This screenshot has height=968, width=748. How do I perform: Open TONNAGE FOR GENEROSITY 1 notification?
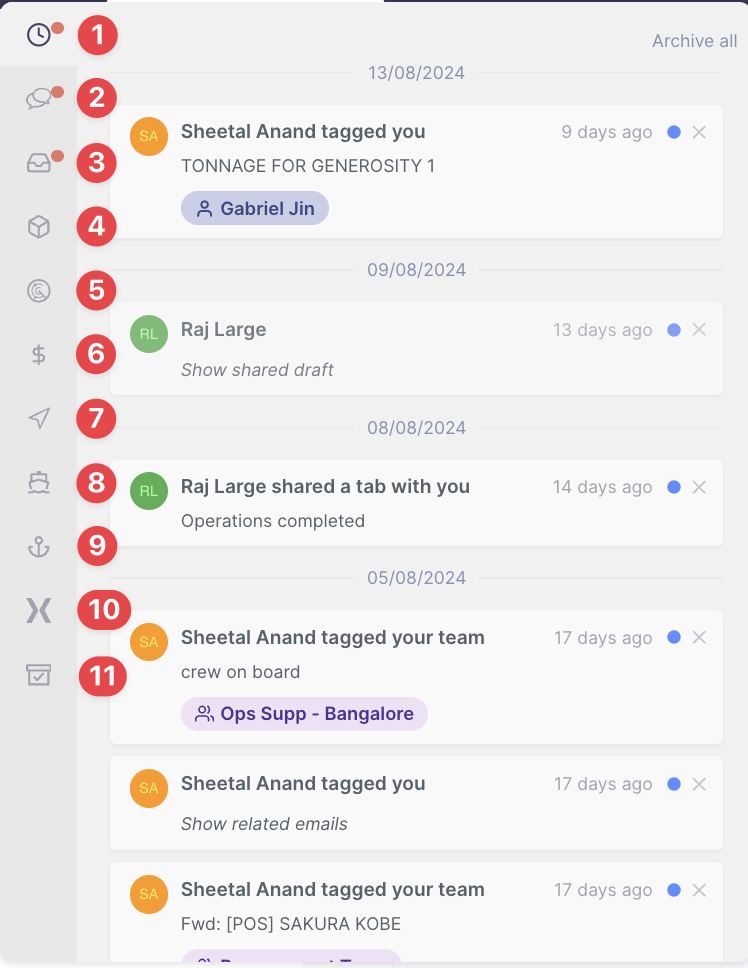point(308,165)
